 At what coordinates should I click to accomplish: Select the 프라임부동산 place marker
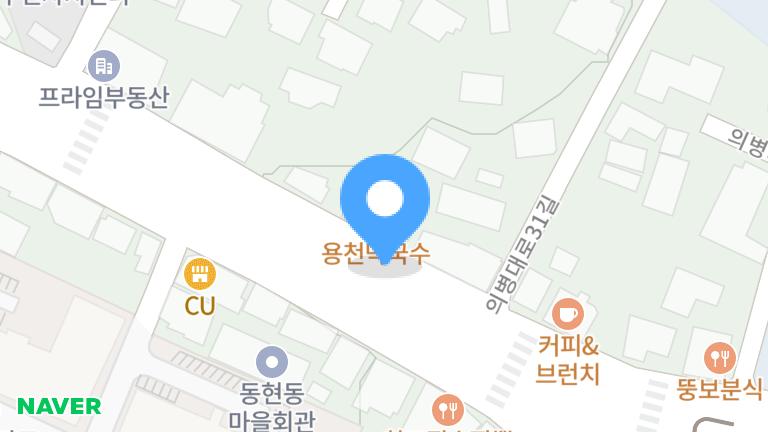click(103, 67)
